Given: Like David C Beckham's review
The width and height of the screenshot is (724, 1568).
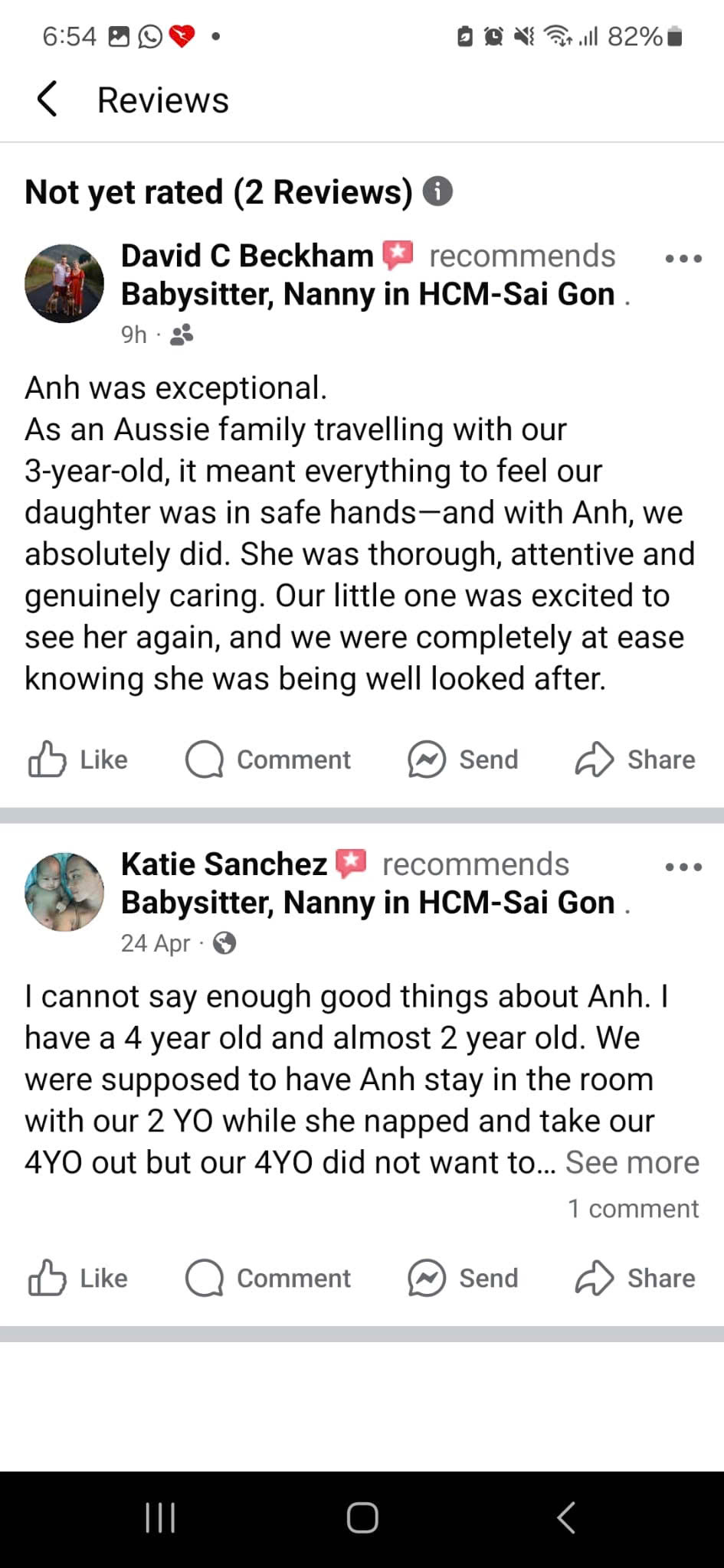Looking at the screenshot, I should pyautogui.click(x=78, y=759).
